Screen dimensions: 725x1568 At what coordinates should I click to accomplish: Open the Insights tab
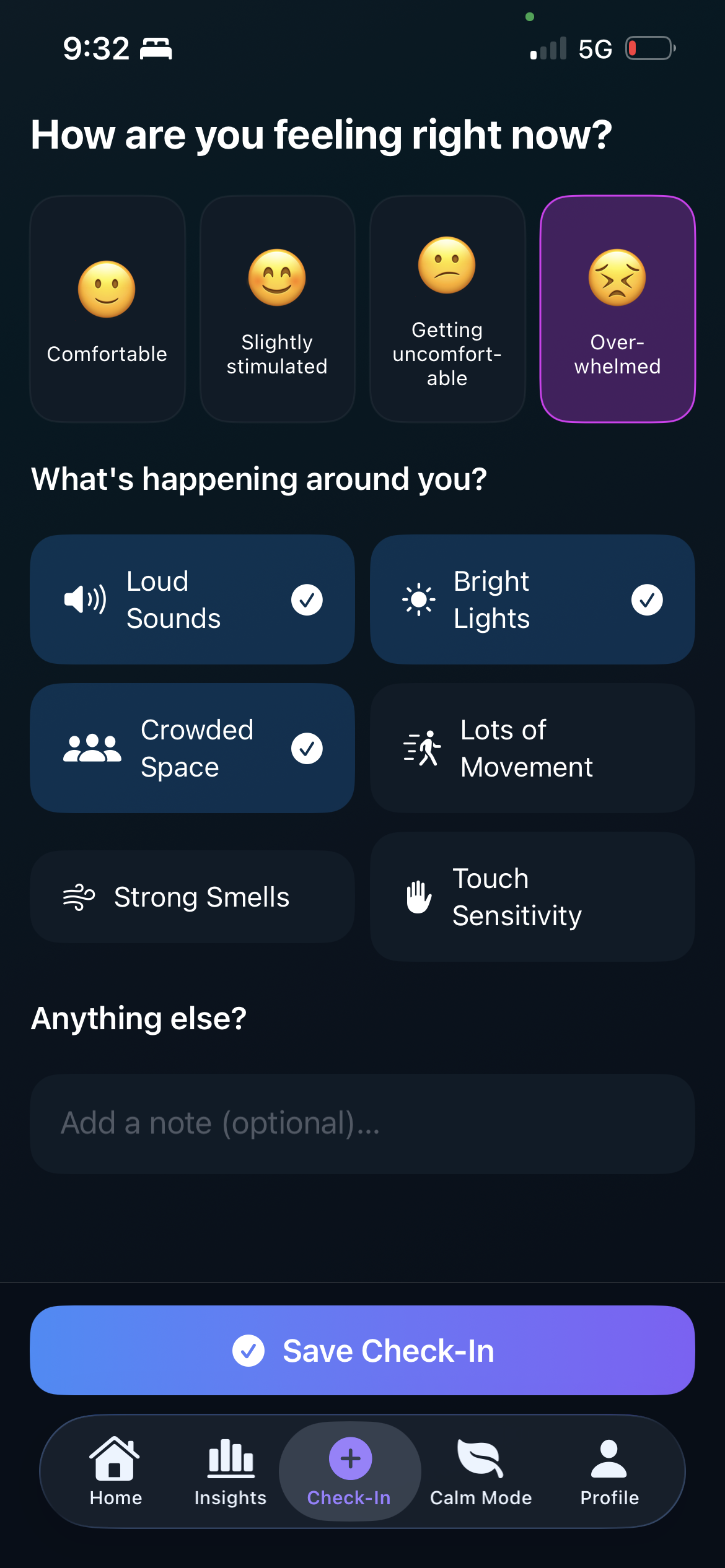coord(231,1471)
